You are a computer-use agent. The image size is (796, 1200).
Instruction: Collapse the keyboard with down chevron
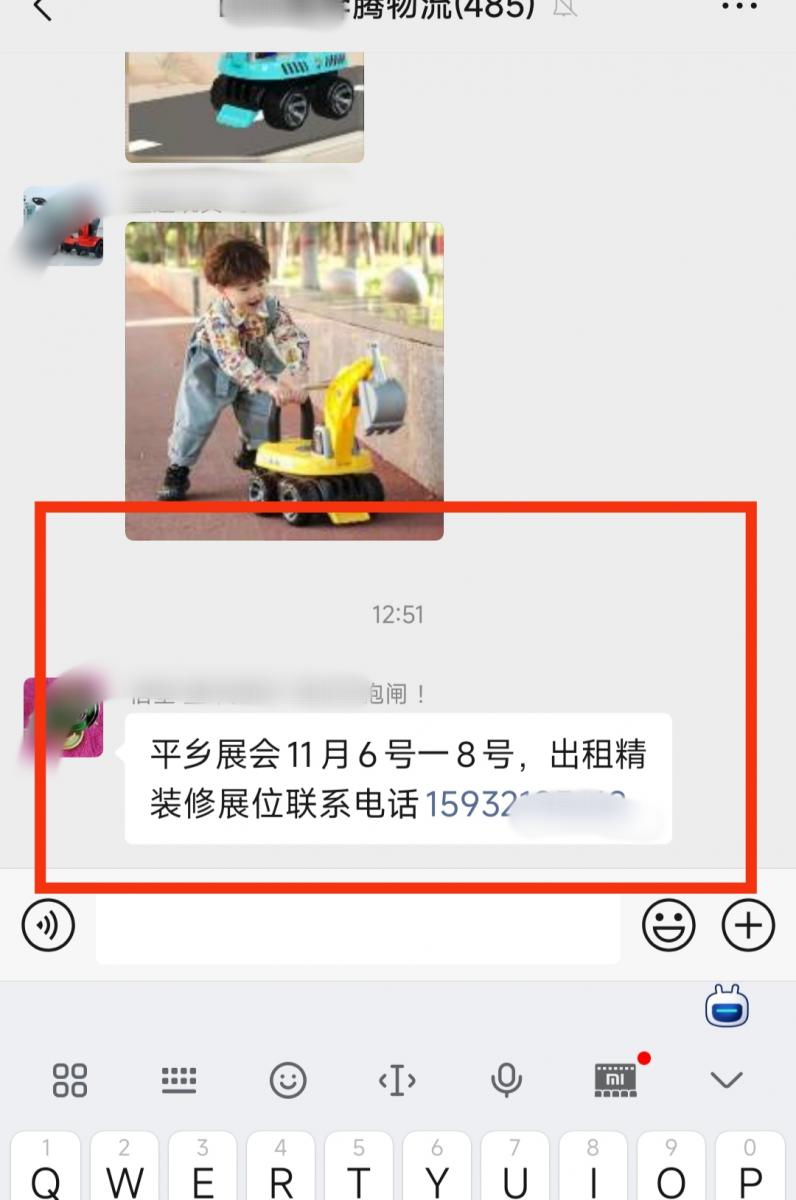pos(726,1080)
